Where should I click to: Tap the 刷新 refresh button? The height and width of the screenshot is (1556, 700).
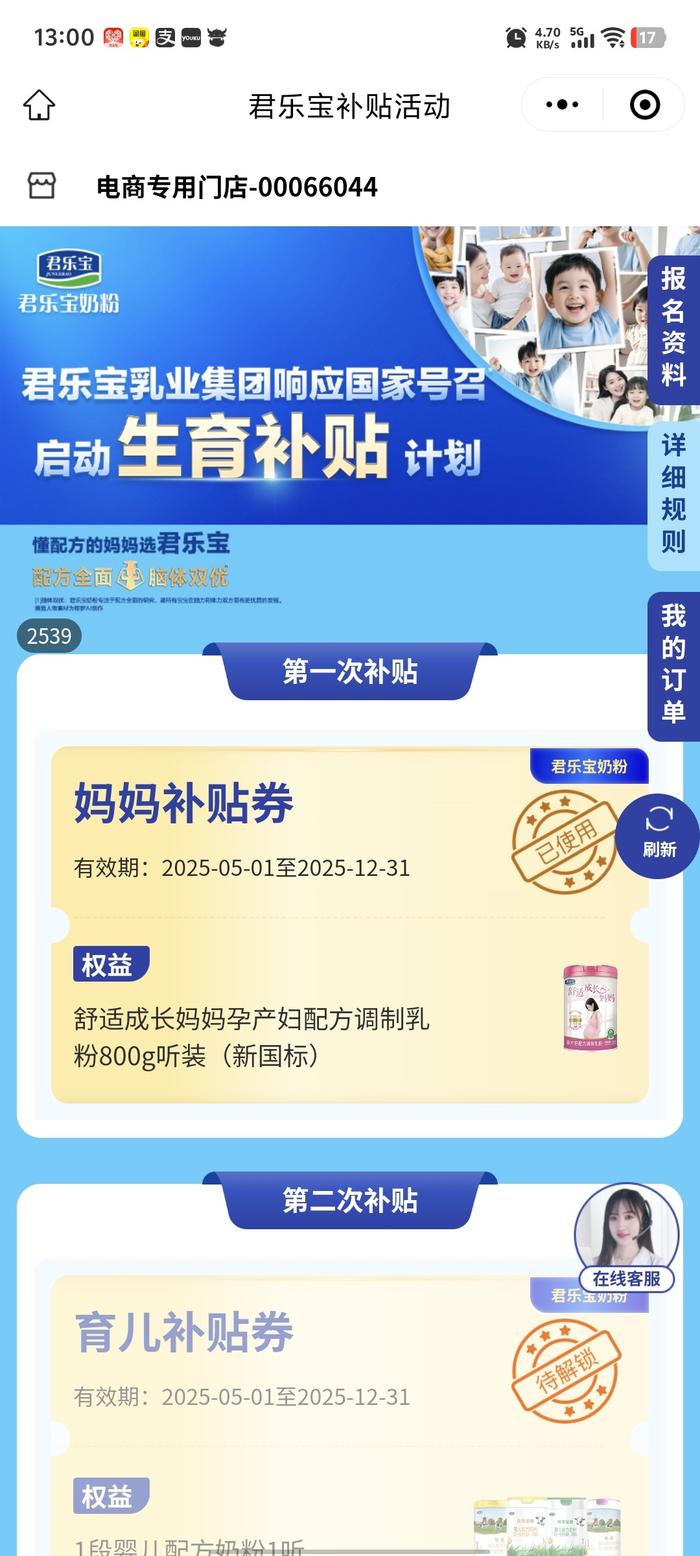pyautogui.click(x=658, y=834)
